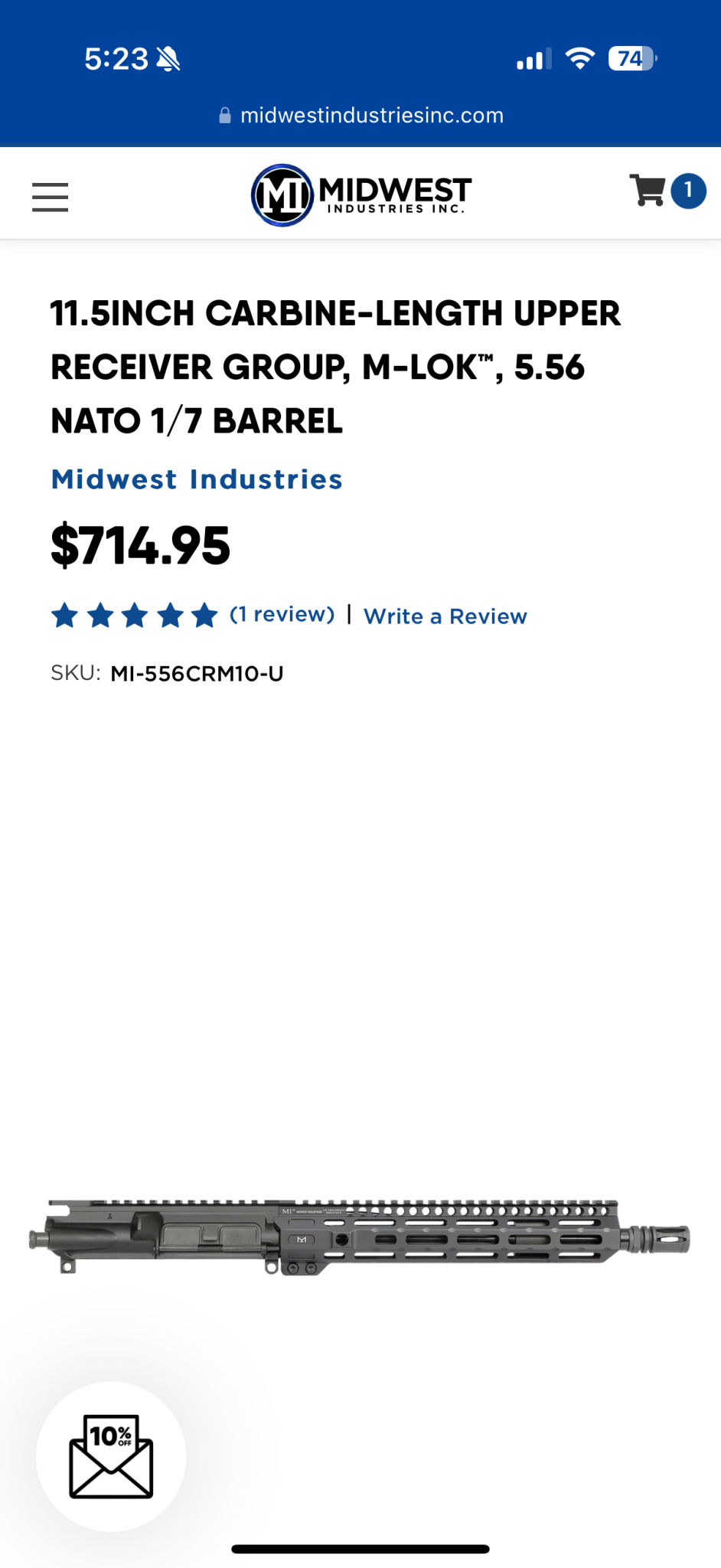Open the 10% off email offer
This screenshot has height=1568, width=721.
(111, 1456)
